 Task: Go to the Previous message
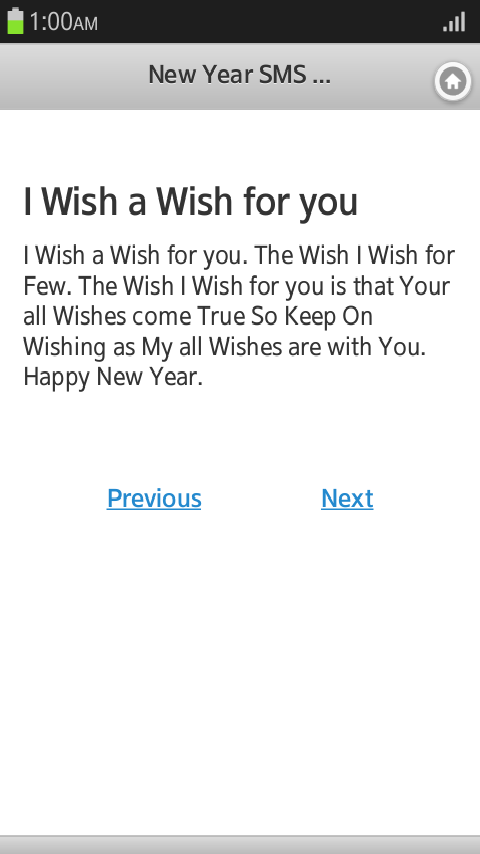(x=154, y=498)
